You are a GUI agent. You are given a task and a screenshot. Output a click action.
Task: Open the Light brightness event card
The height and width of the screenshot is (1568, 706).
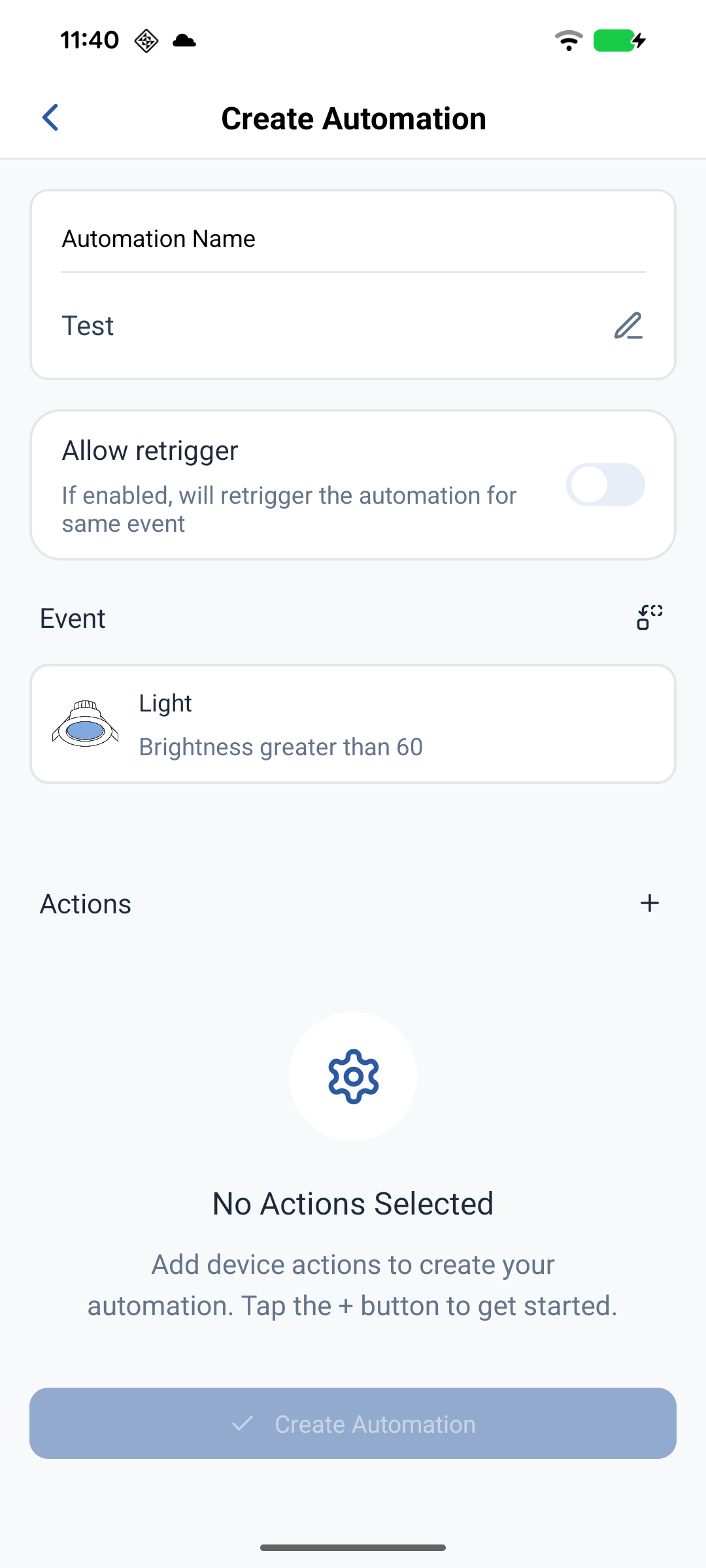(x=353, y=724)
